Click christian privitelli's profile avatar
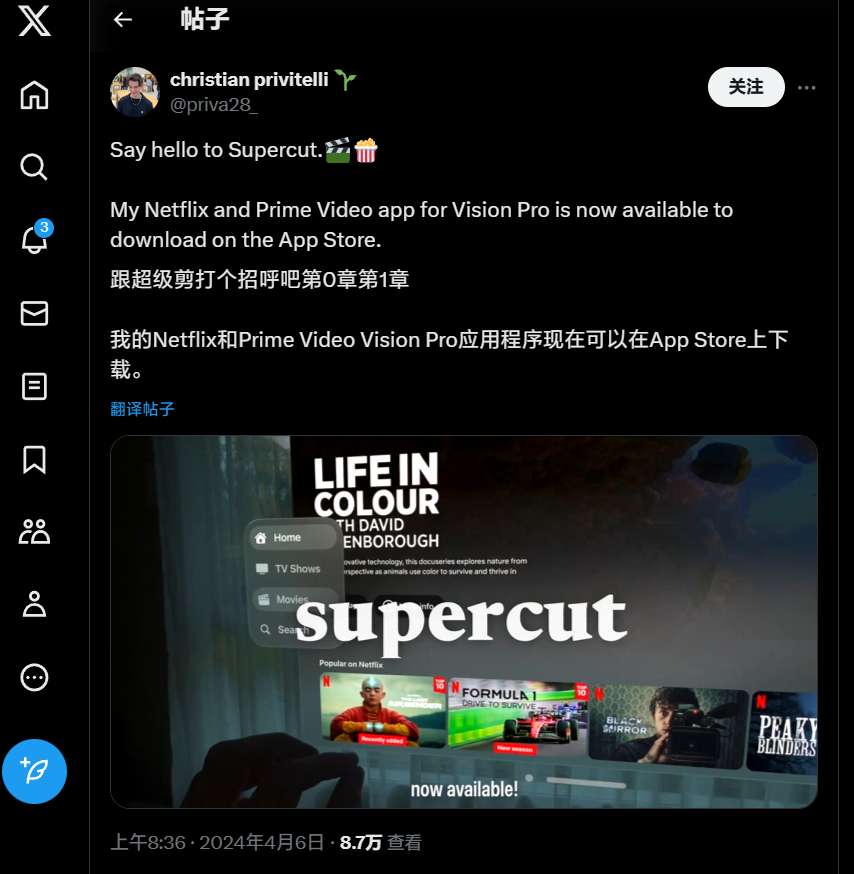This screenshot has height=874, width=854. click(134, 91)
